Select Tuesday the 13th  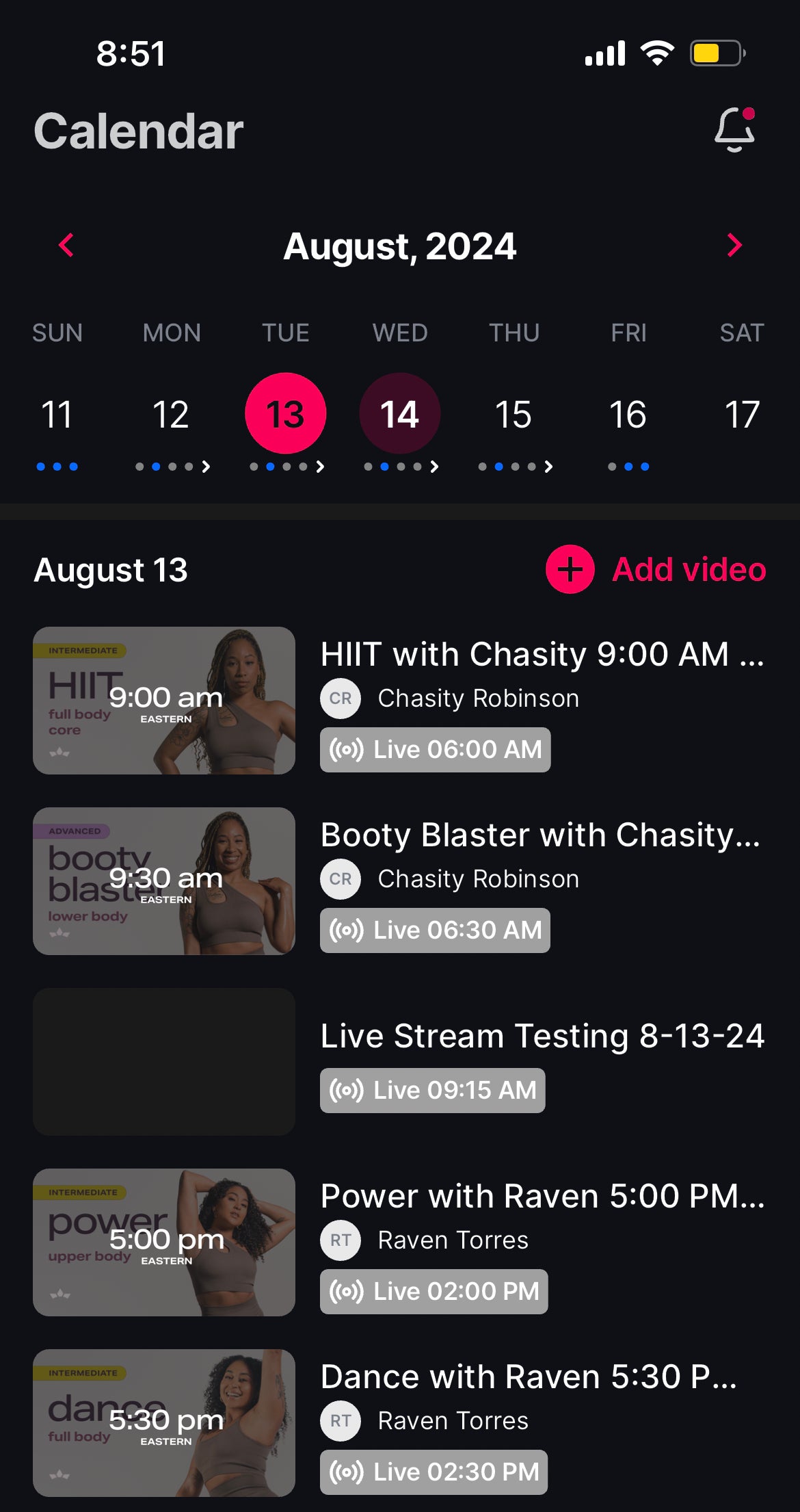285,413
